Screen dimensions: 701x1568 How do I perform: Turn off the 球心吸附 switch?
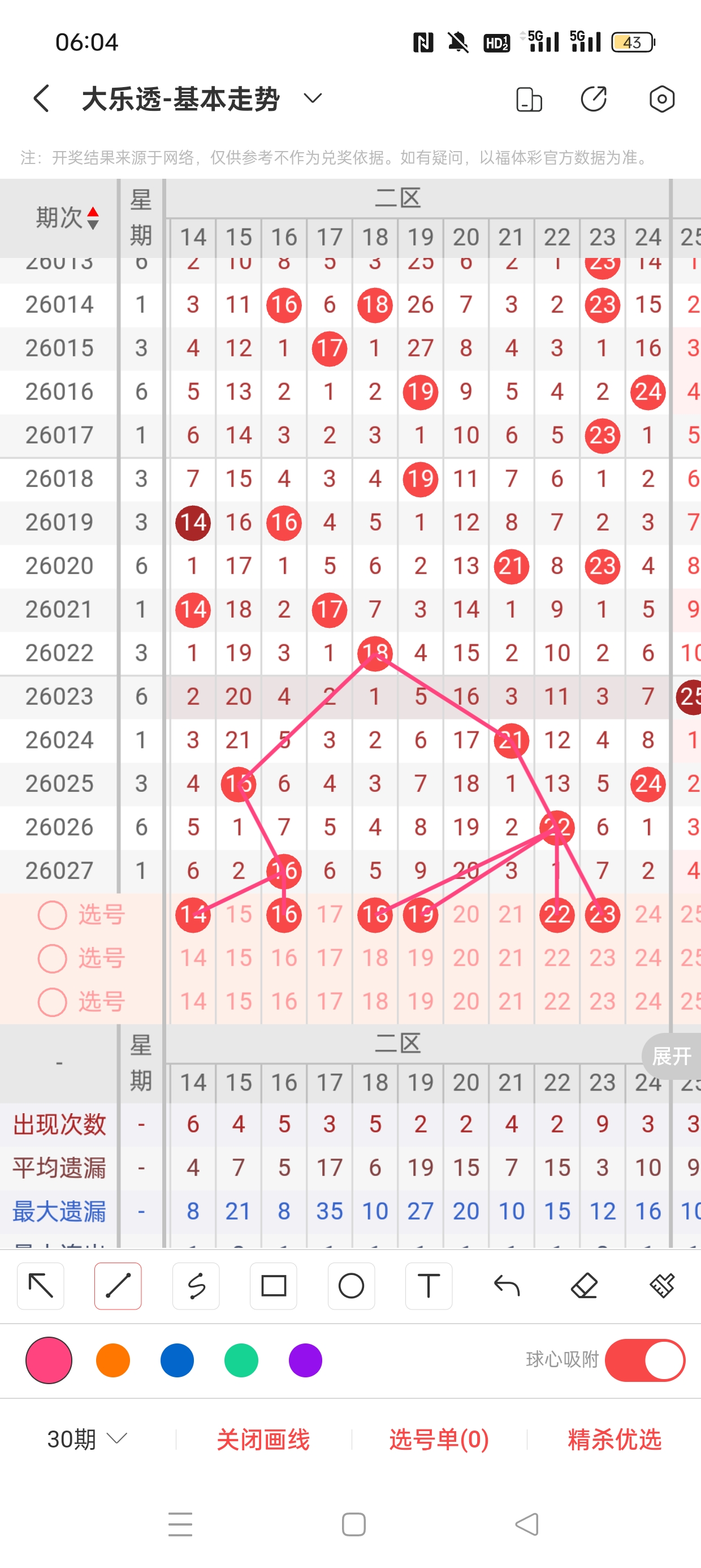point(644,1360)
